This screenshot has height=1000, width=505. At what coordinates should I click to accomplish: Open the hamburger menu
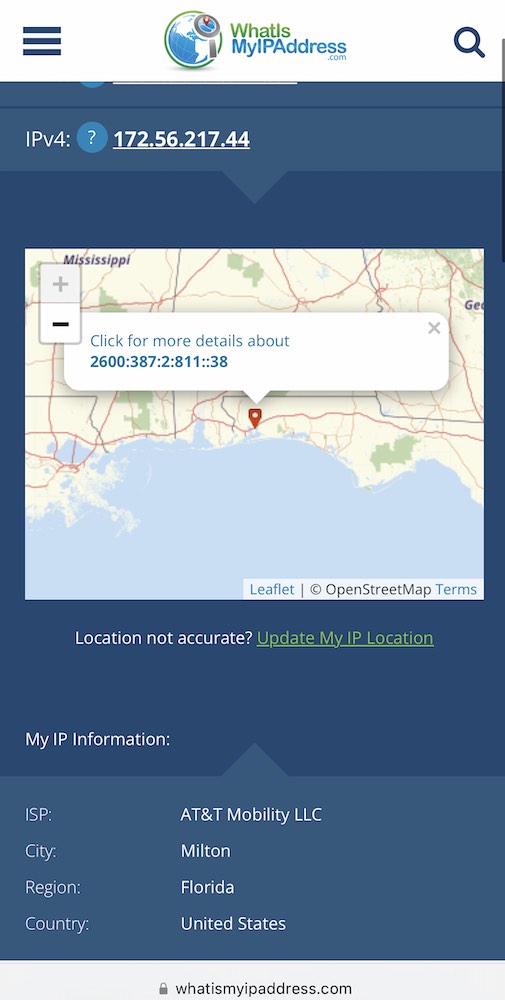[42, 41]
